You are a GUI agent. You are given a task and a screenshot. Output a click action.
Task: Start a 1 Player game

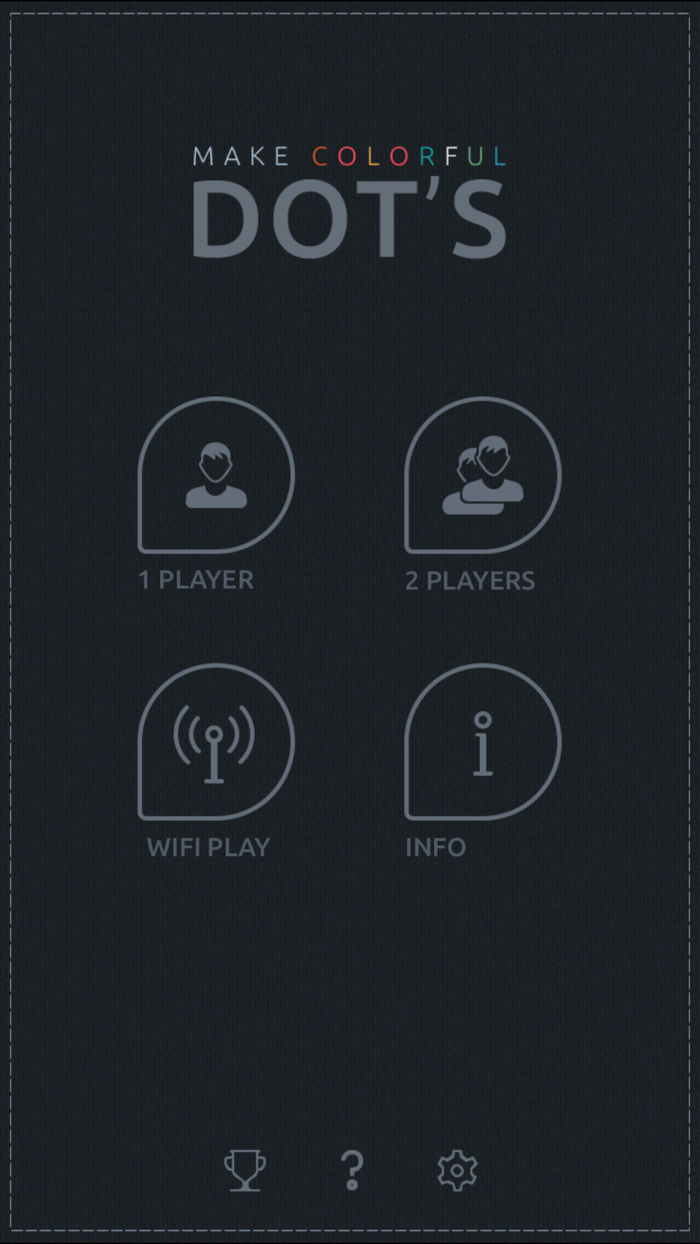coord(216,475)
